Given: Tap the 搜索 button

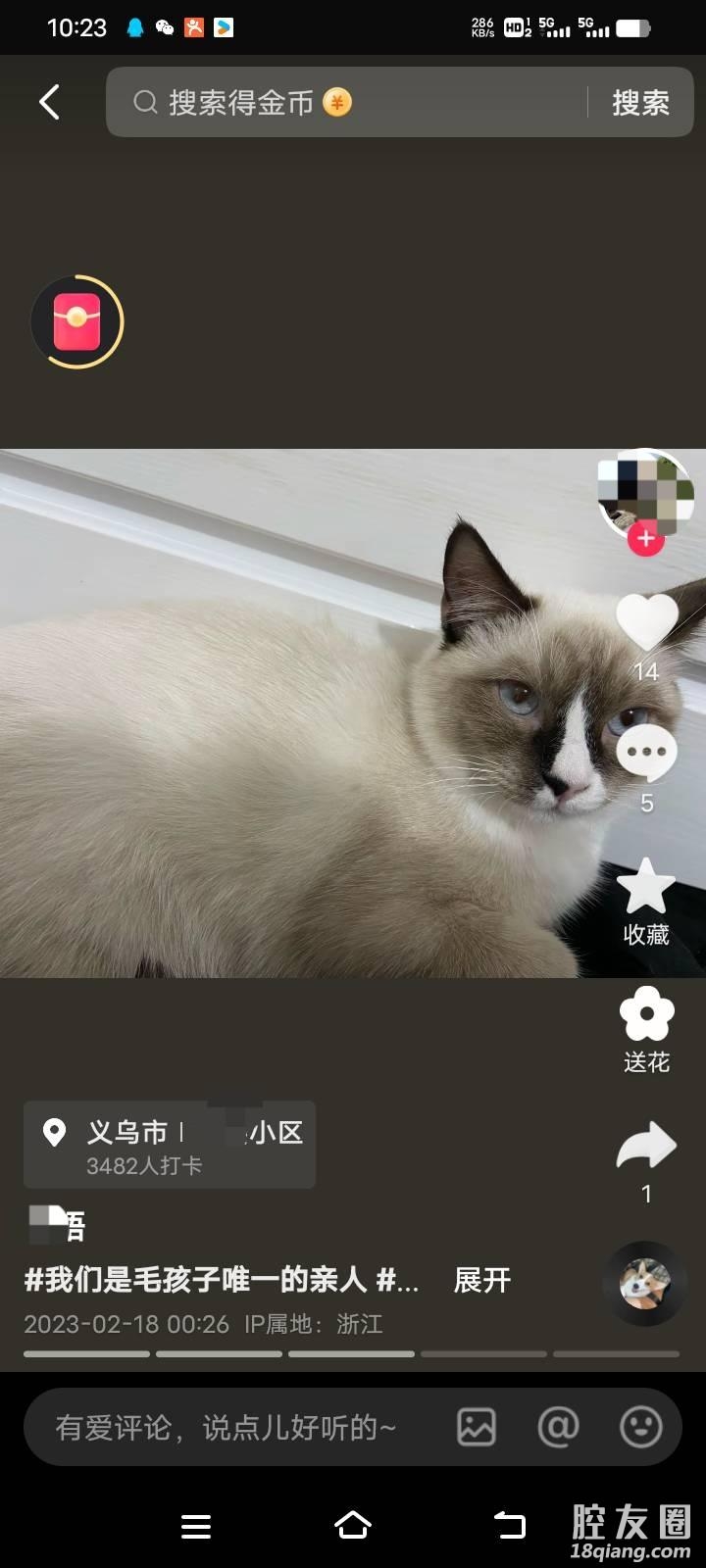Looking at the screenshot, I should tap(640, 102).
